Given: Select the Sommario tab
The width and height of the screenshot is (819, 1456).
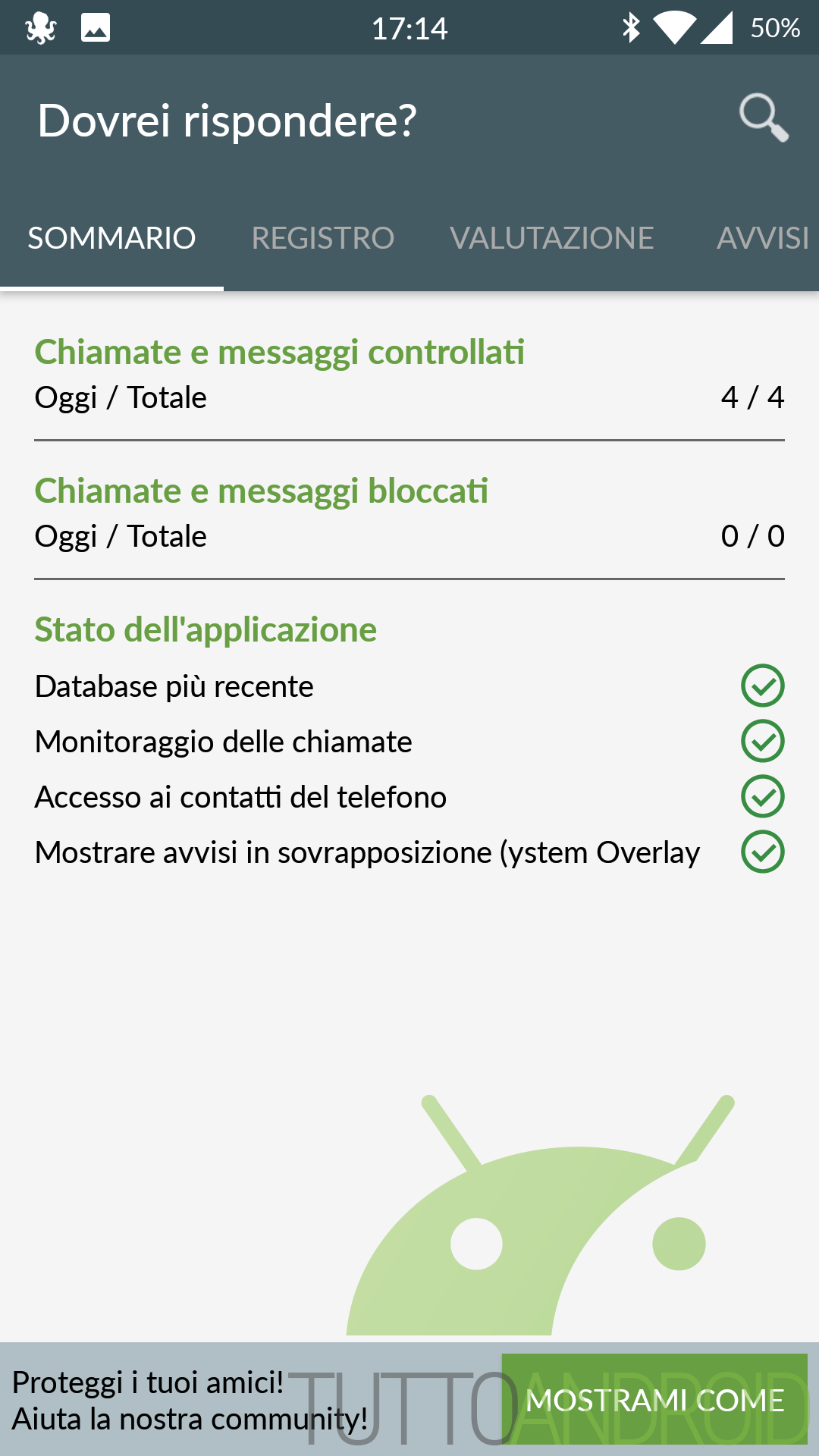Looking at the screenshot, I should (111, 238).
